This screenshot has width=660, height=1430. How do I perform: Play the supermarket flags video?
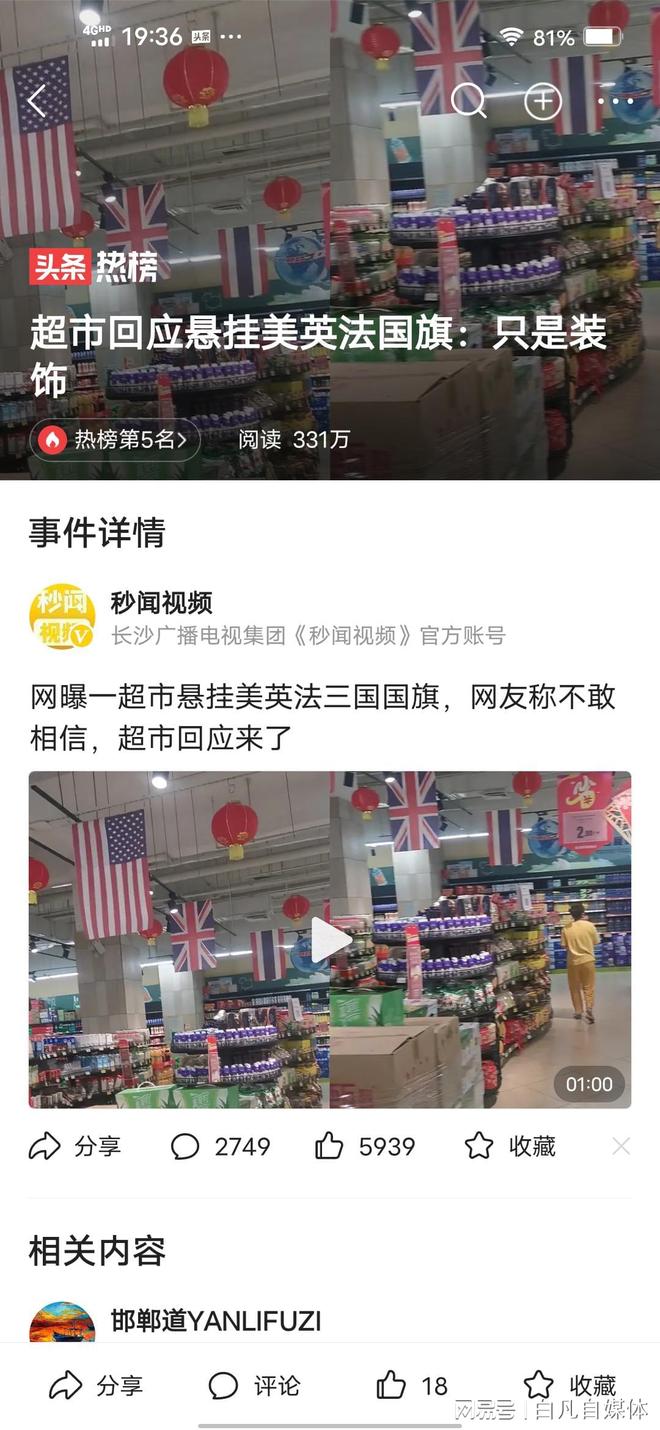330,940
